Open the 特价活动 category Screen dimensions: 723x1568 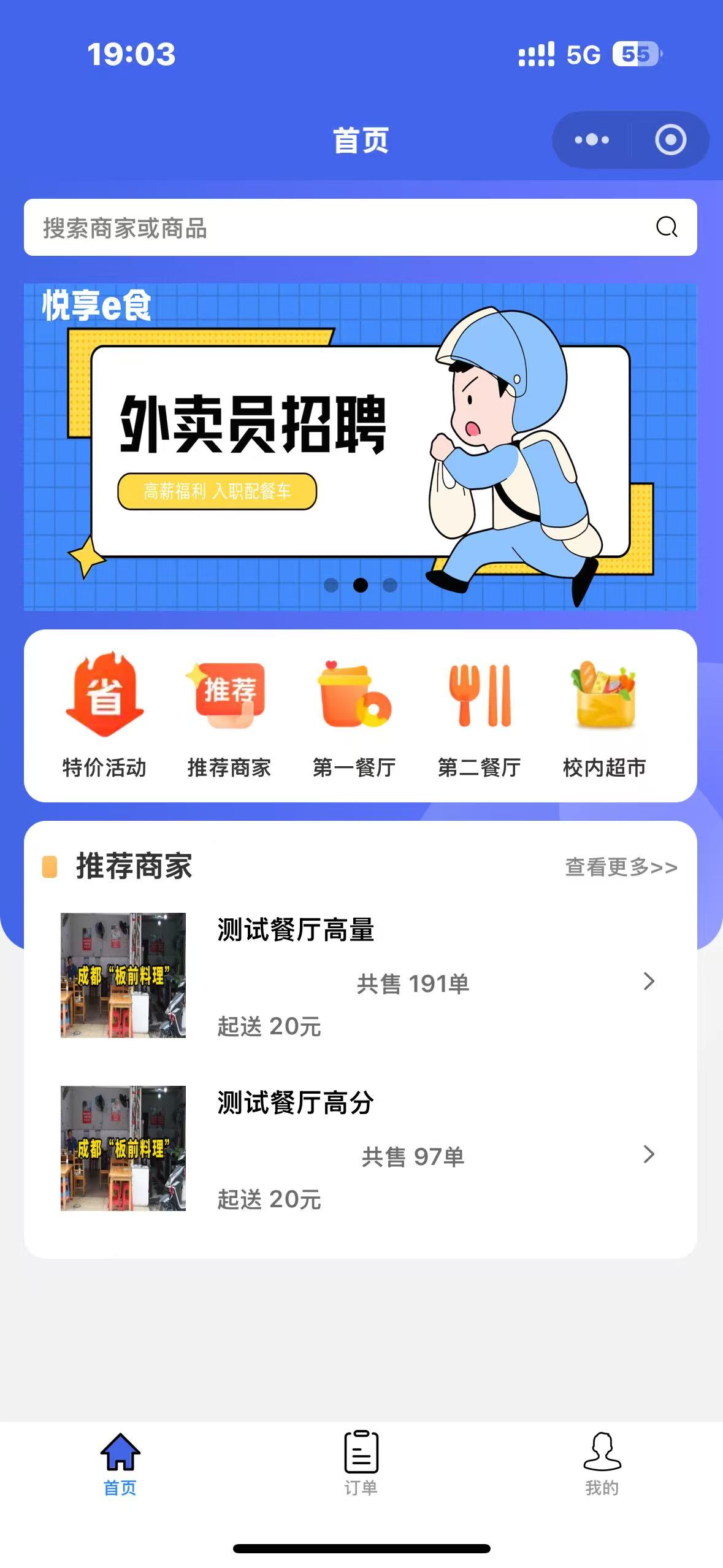[105, 716]
